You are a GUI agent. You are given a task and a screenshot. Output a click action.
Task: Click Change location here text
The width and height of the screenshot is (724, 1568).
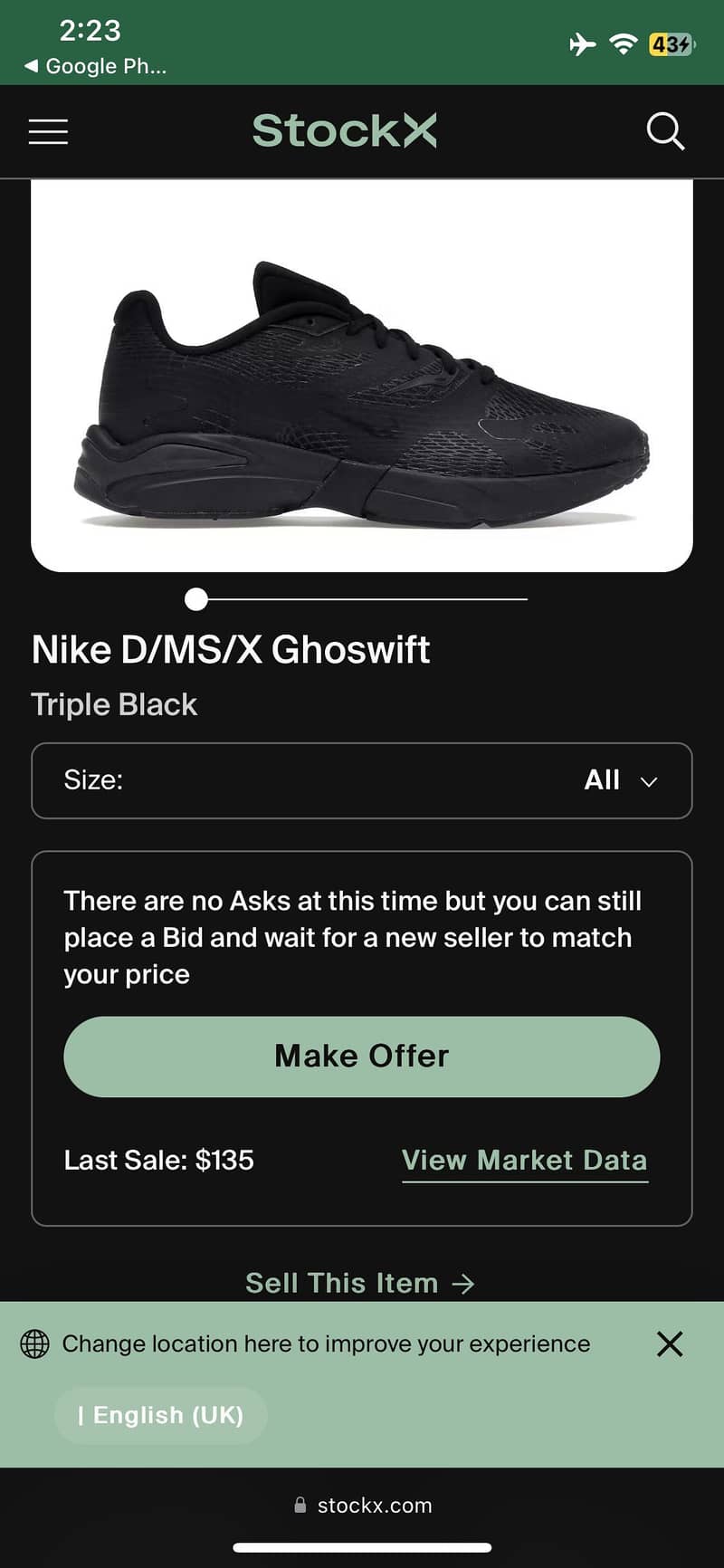click(326, 1343)
